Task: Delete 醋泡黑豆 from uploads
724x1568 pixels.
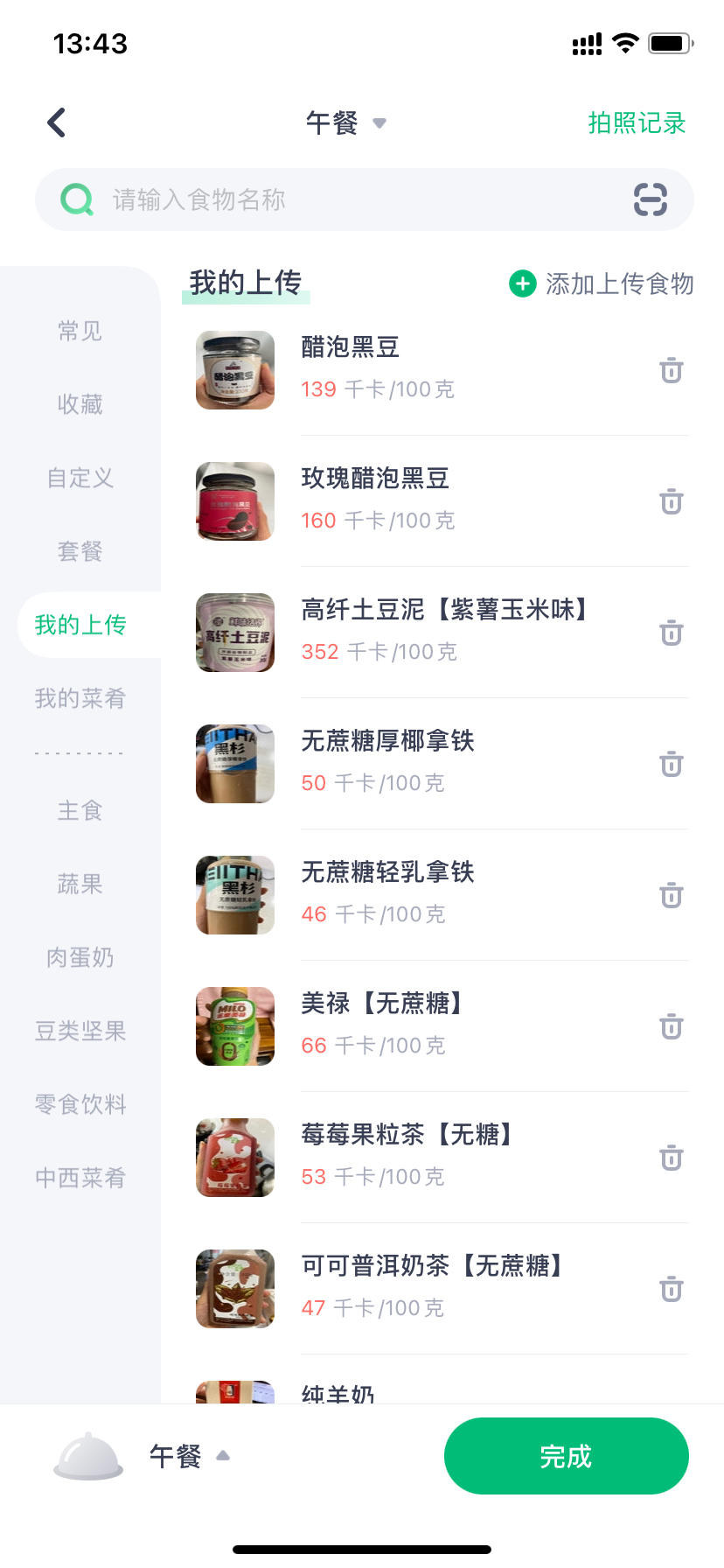Action: [x=672, y=370]
